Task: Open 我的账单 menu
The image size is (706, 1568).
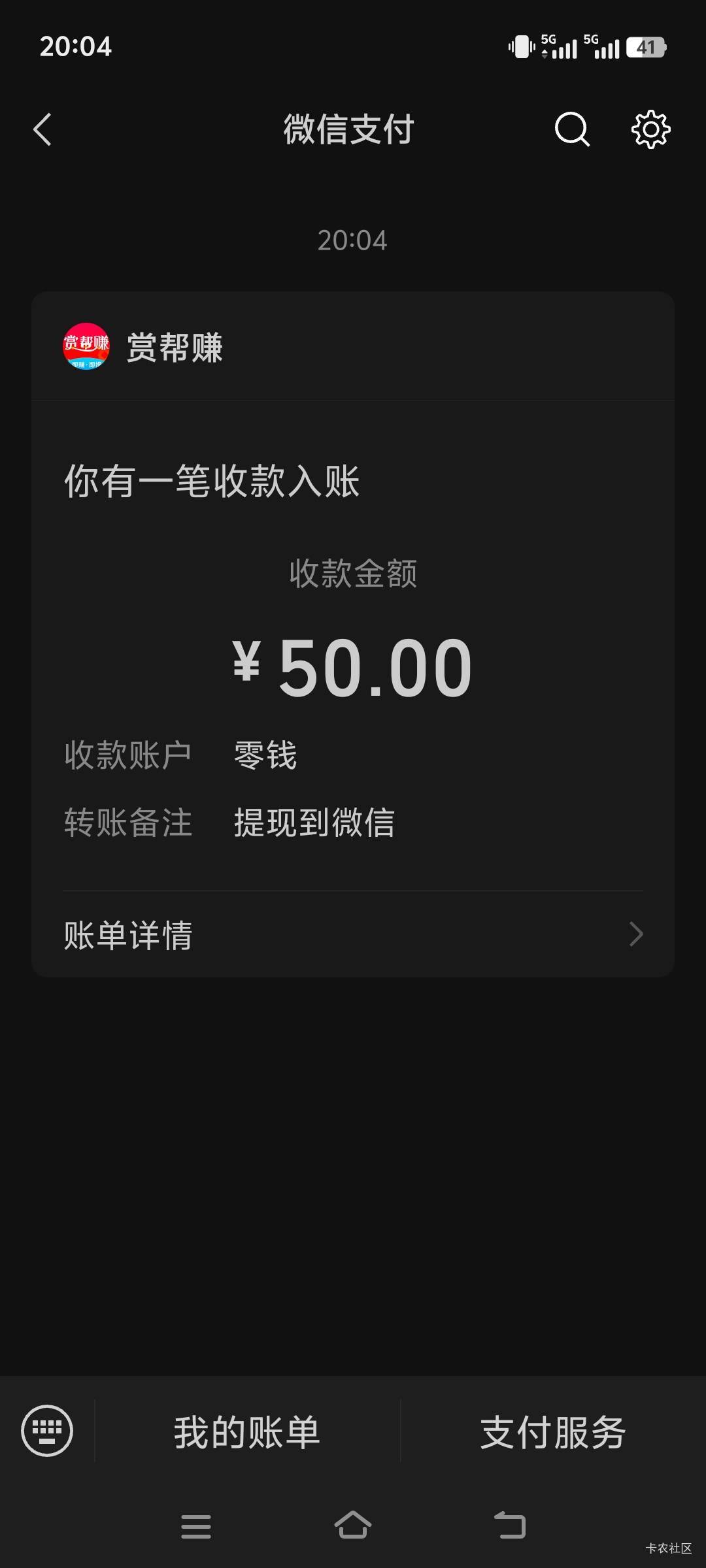Action: tap(247, 1431)
